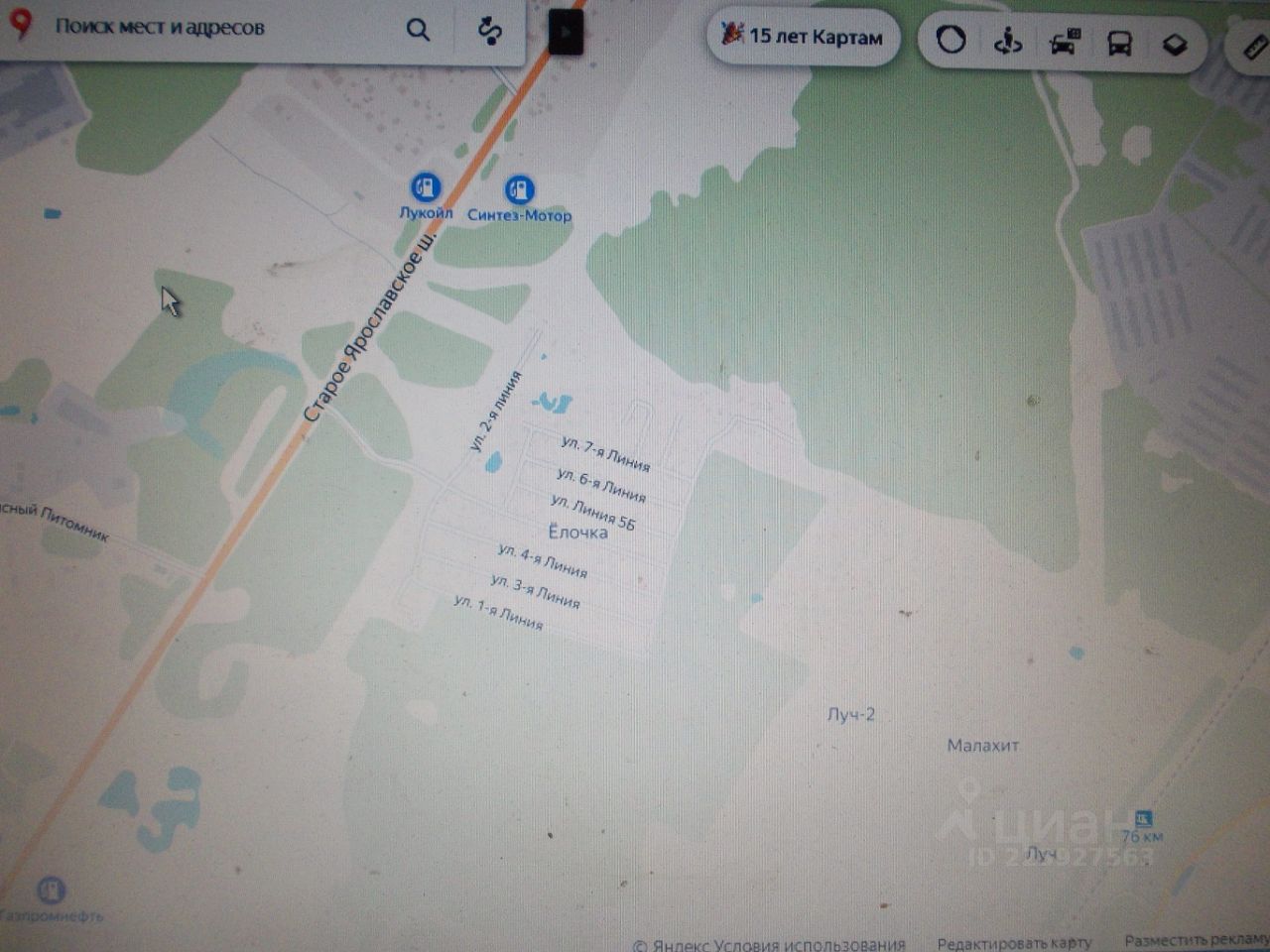This screenshot has height=952, width=1270.
Task: Toggle the traffic layer icon
Action: pyautogui.click(x=951, y=40)
